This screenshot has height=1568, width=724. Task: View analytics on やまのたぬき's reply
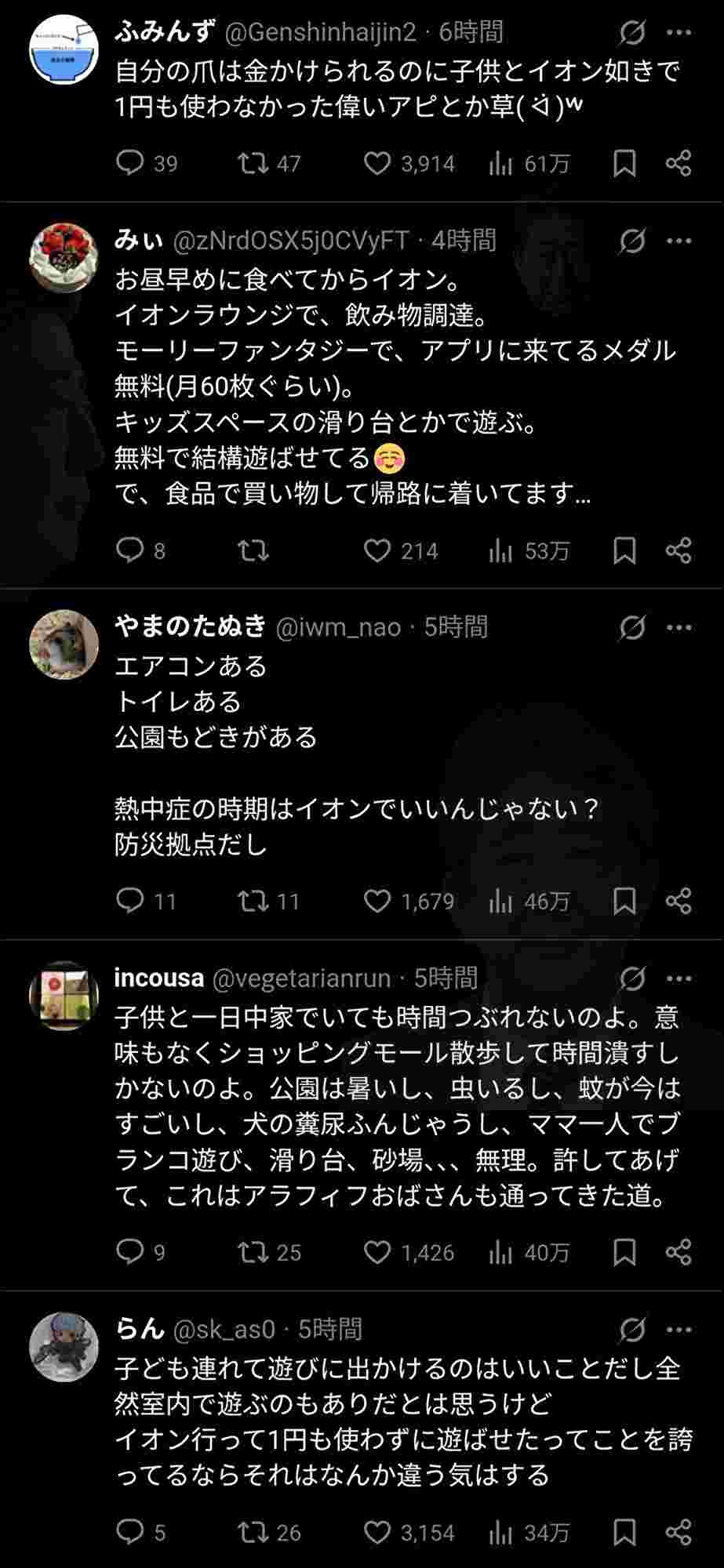(x=500, y=901)
